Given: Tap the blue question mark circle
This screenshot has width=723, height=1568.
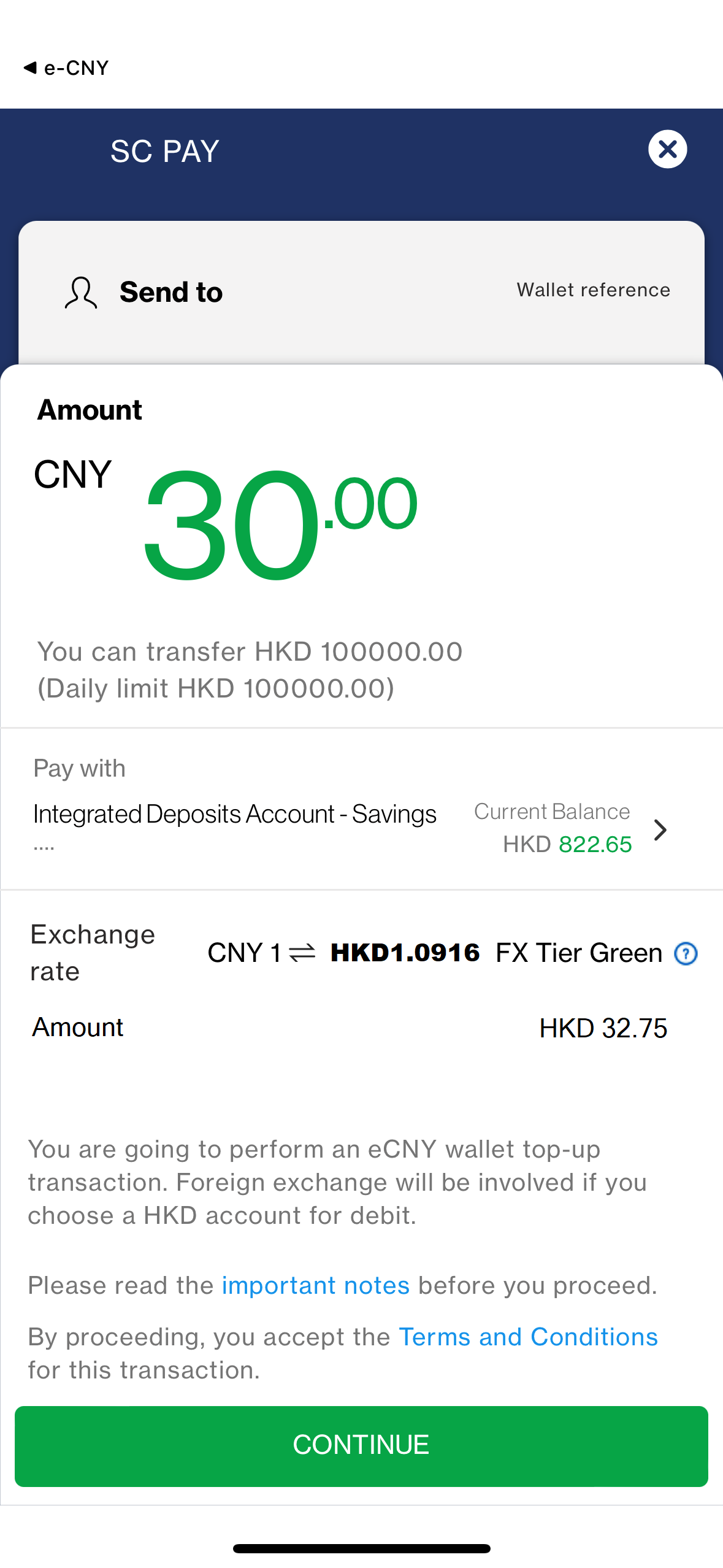Looking at the screenshot, I should pyautogui.click(x=685, y=954).
